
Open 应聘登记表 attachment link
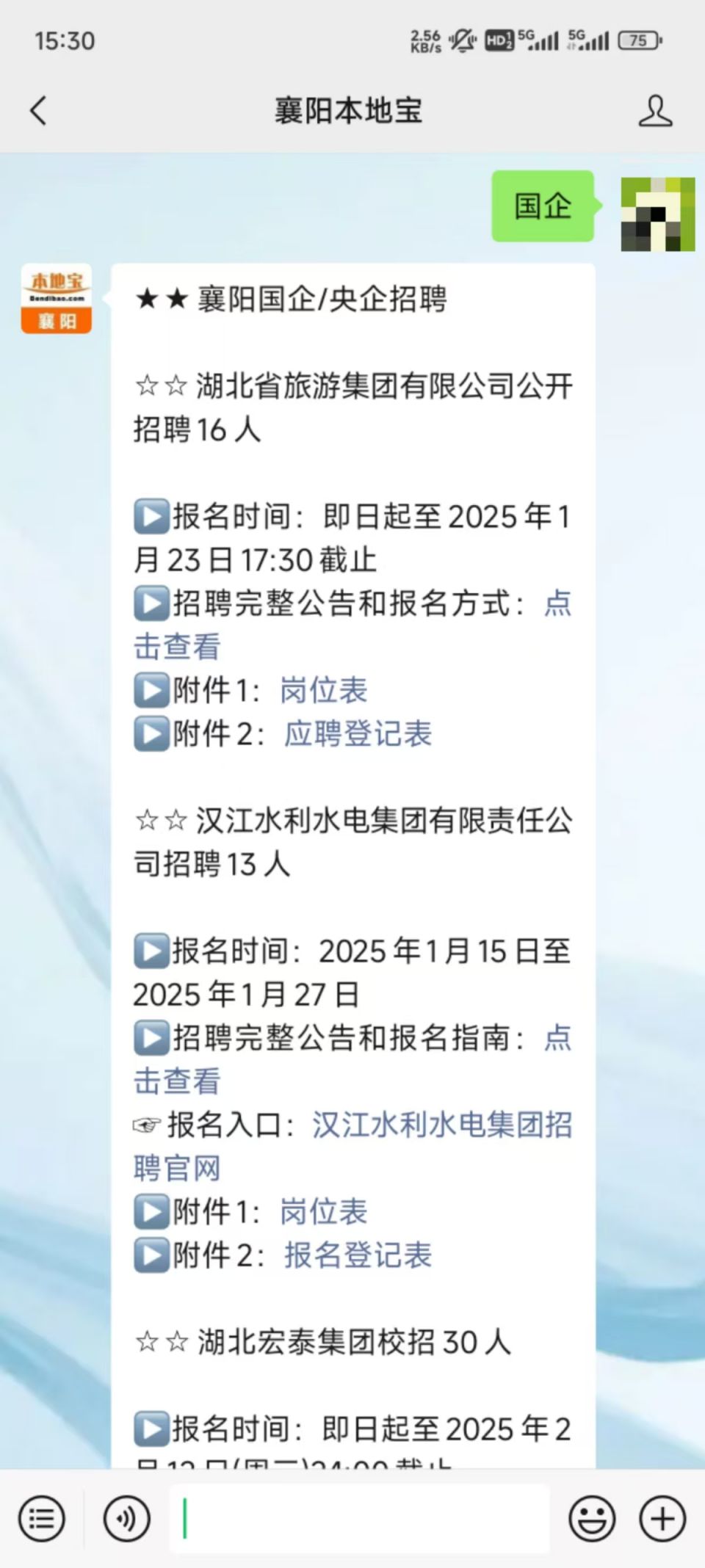(x=358, y=733)
